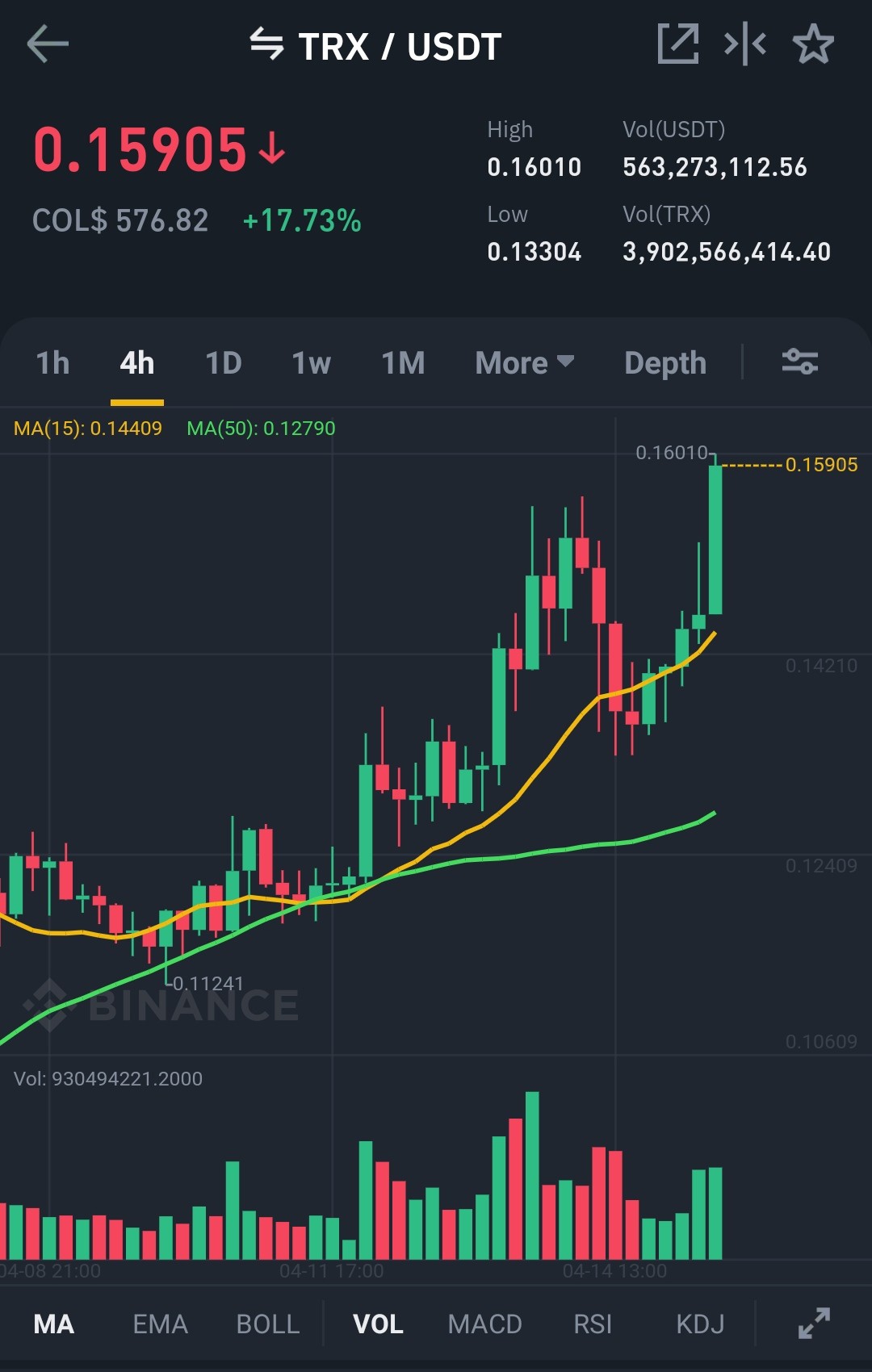Show the RSI indicator
This screenshot has width=872, height=1372.
593,1324
